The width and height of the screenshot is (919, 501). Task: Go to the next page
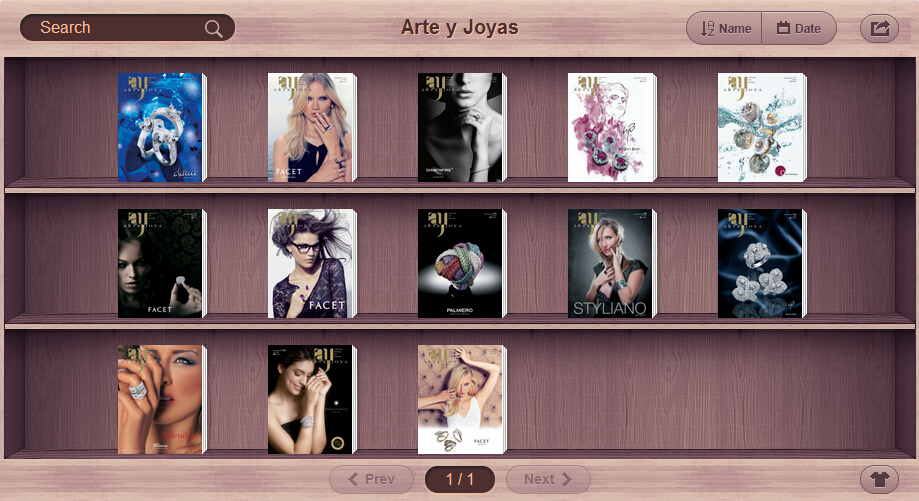[548, 479]
